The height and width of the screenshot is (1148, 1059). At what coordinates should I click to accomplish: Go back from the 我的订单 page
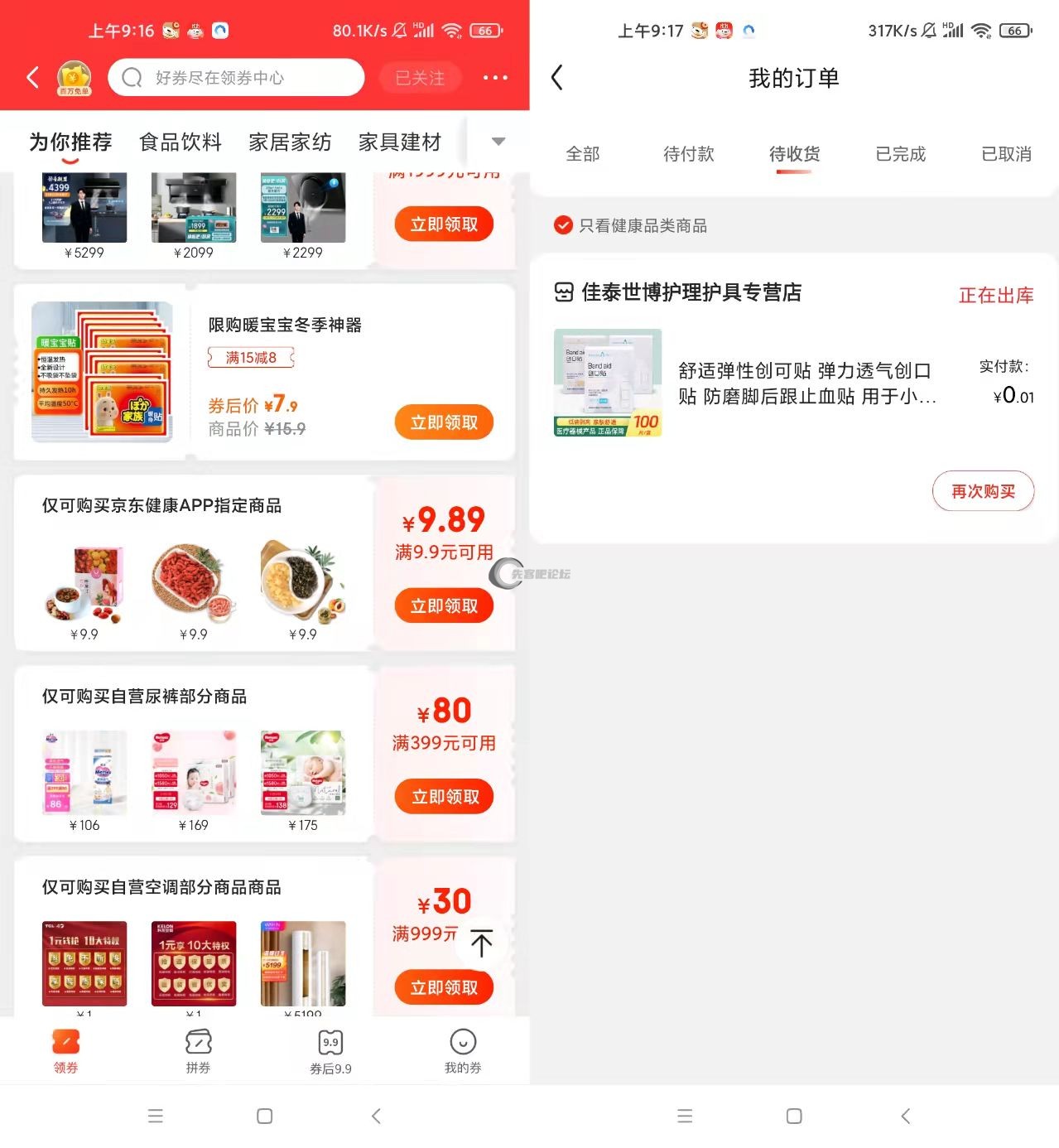(x=557, y=78)
